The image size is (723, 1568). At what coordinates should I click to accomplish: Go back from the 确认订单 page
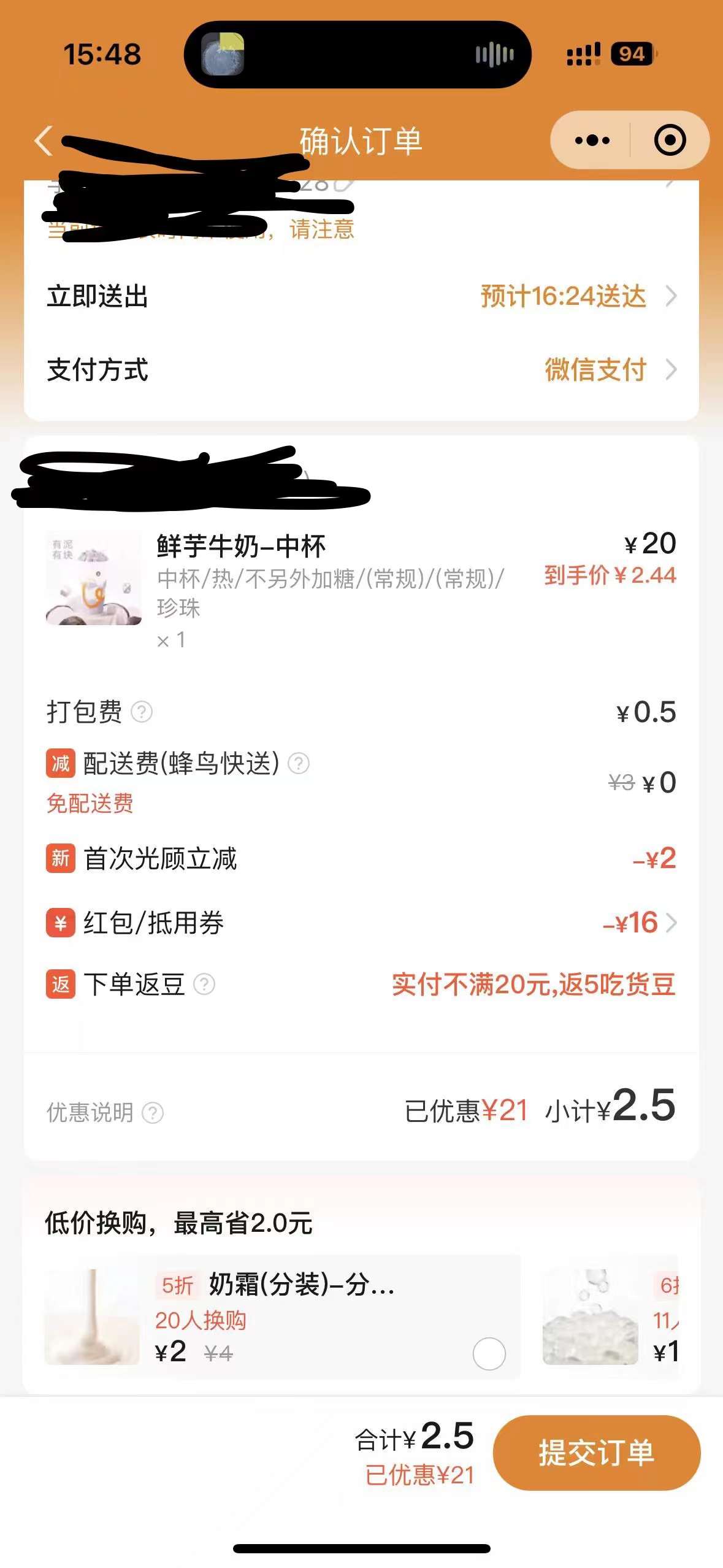43,141
